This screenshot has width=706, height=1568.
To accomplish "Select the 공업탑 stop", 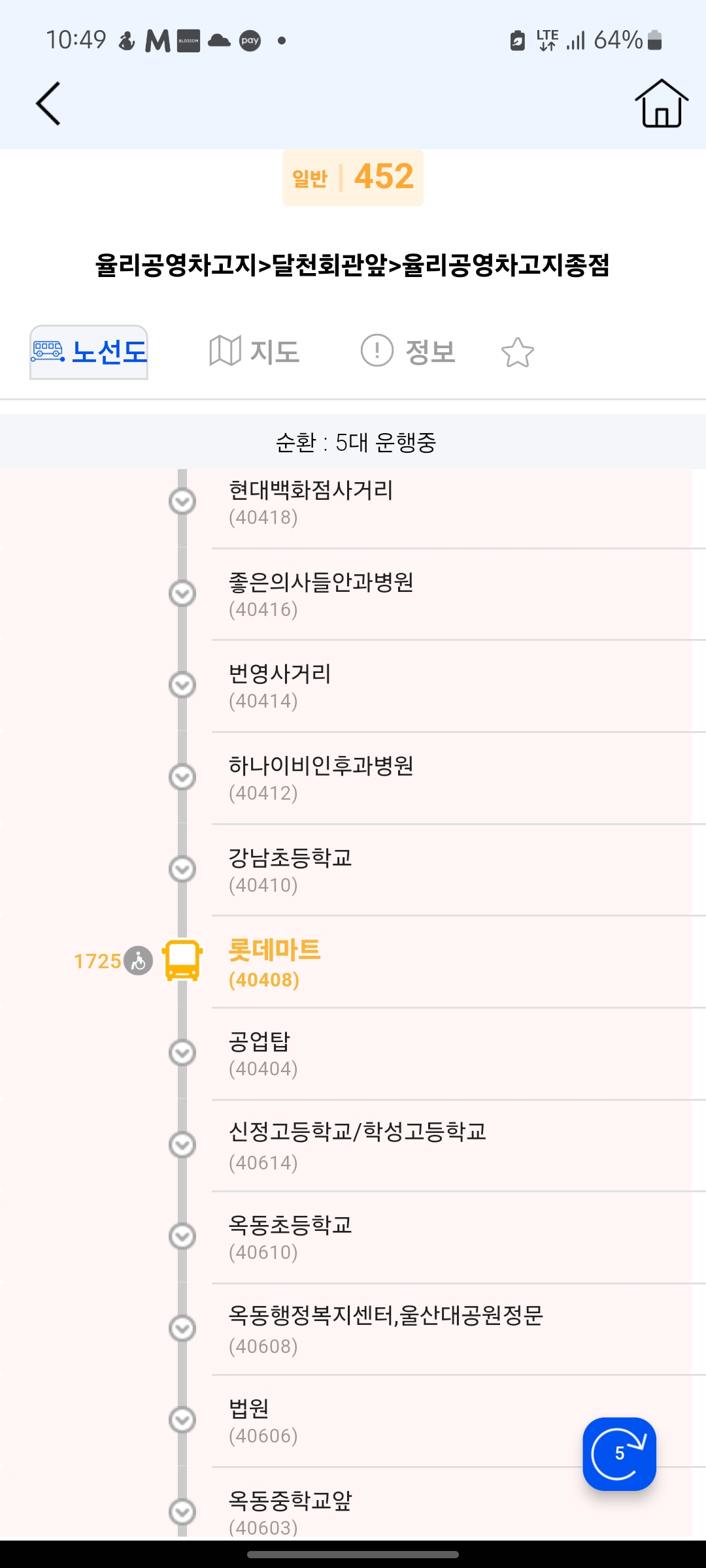I will pos(451,1054).
